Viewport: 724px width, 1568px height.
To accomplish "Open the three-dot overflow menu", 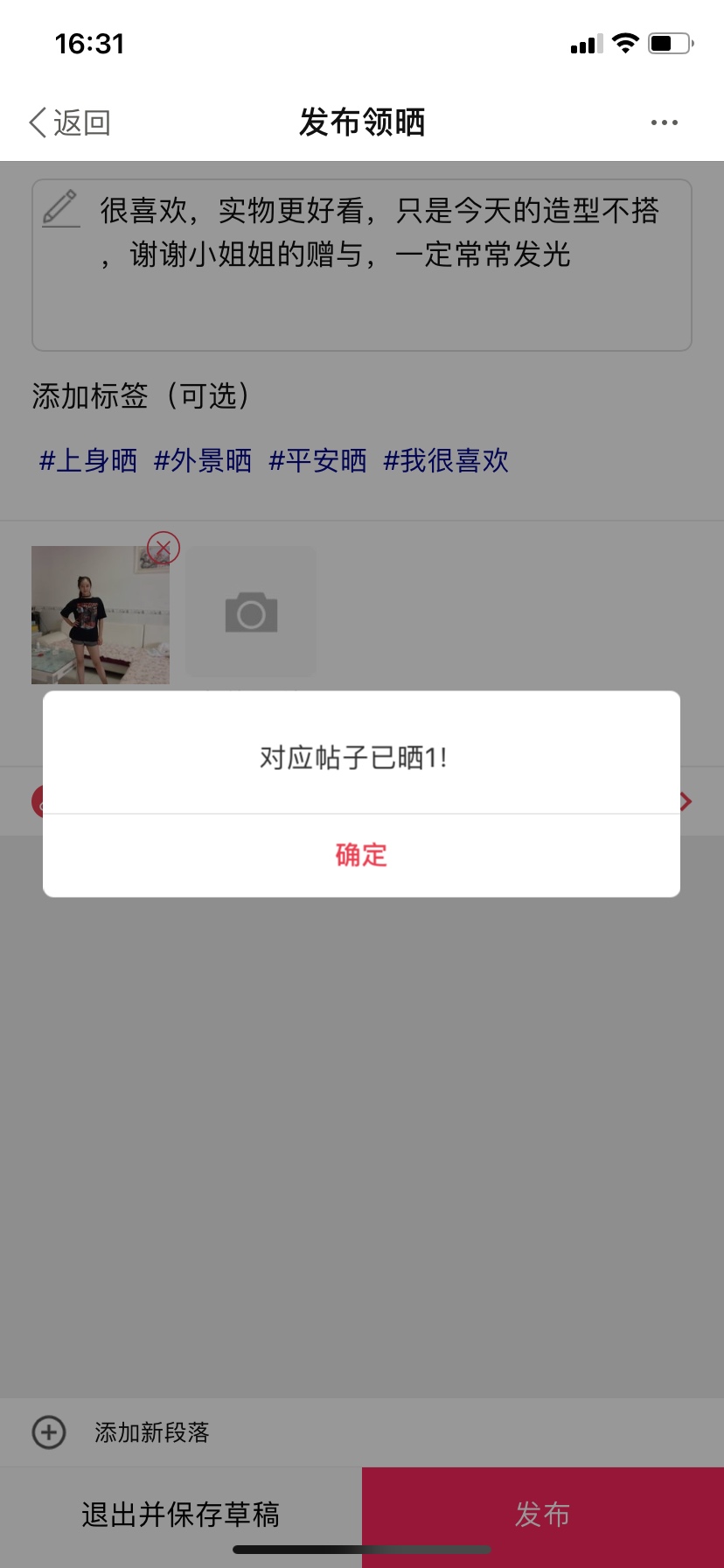I will (664, 122).
